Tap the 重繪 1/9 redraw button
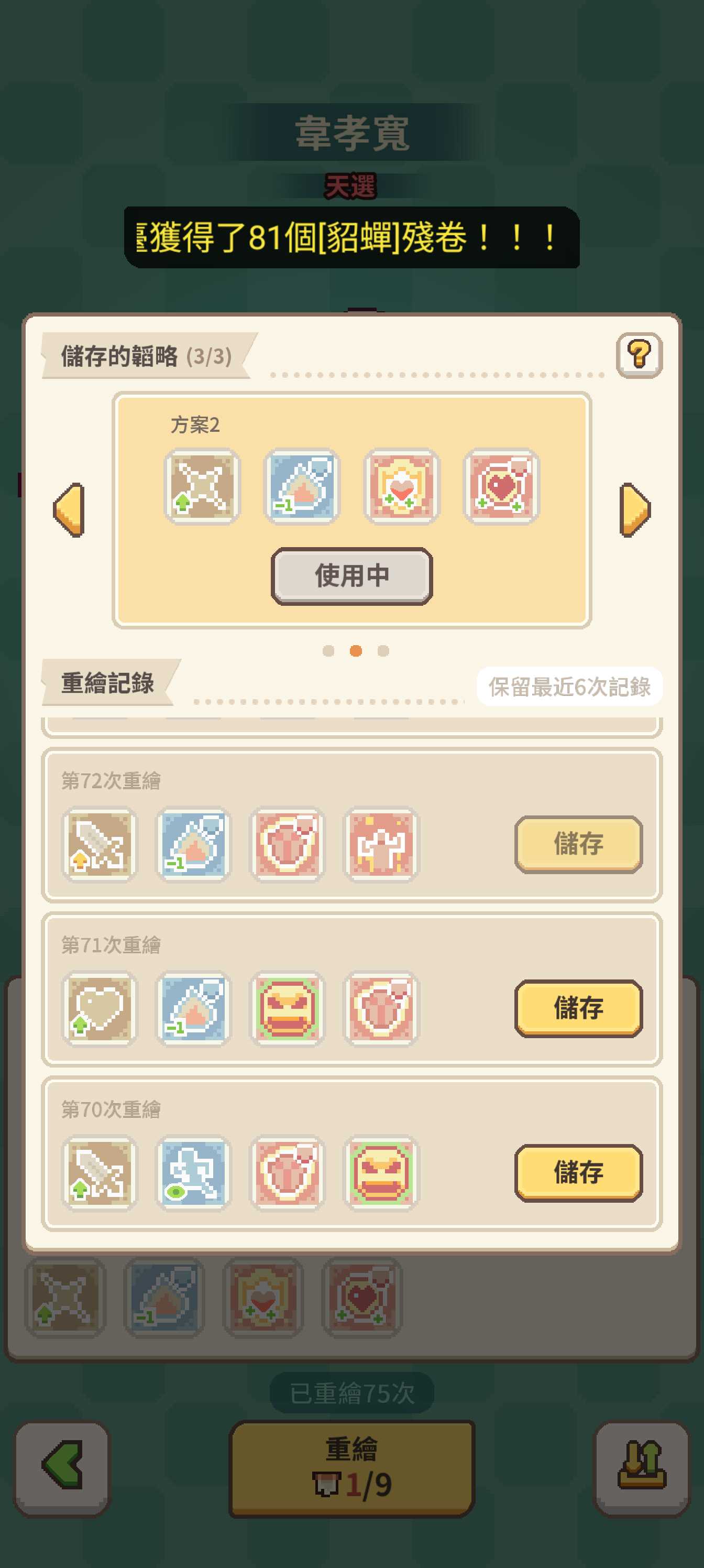 coord(351,1468)
